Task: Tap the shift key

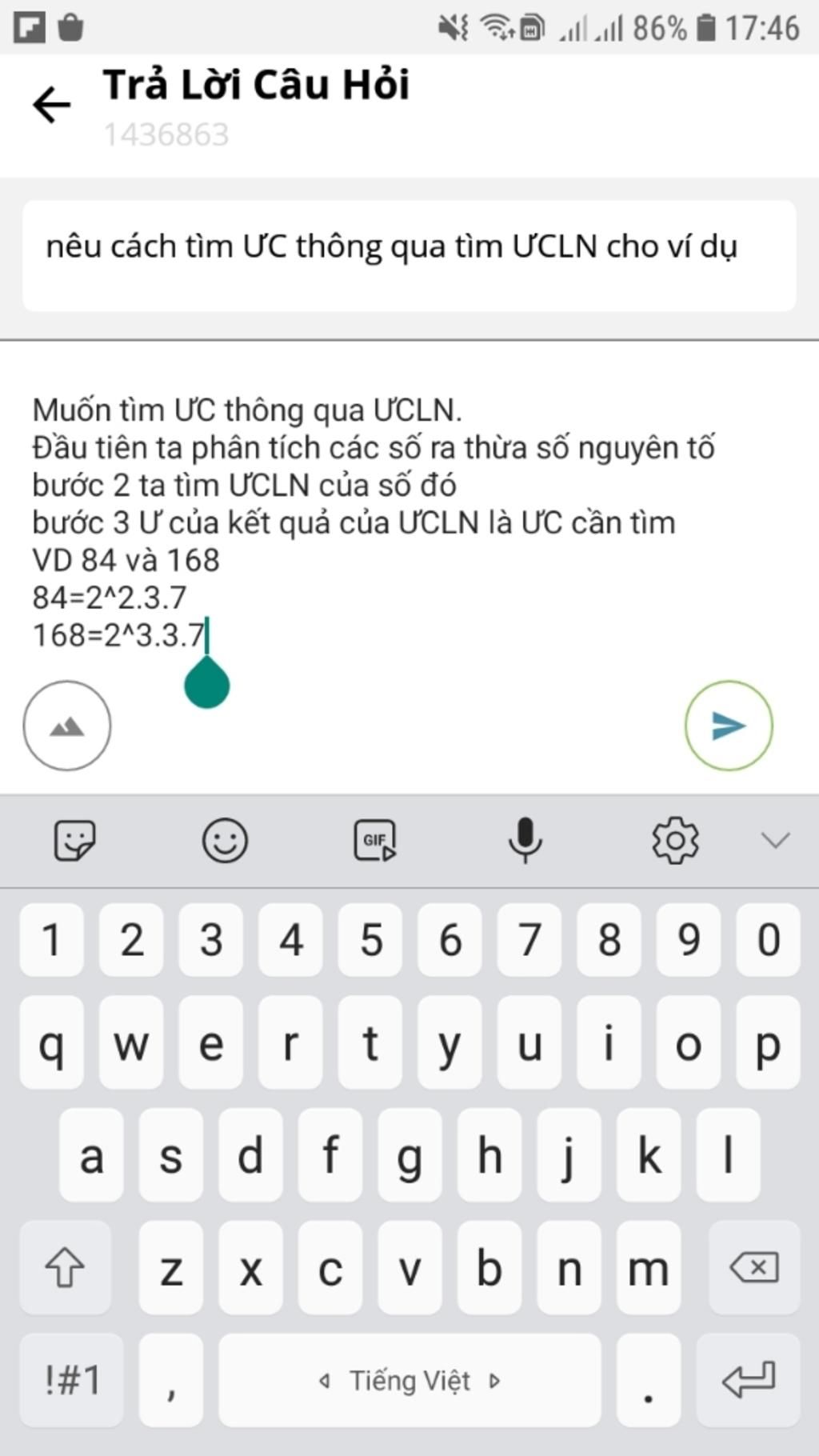Action: [65, 1267]
